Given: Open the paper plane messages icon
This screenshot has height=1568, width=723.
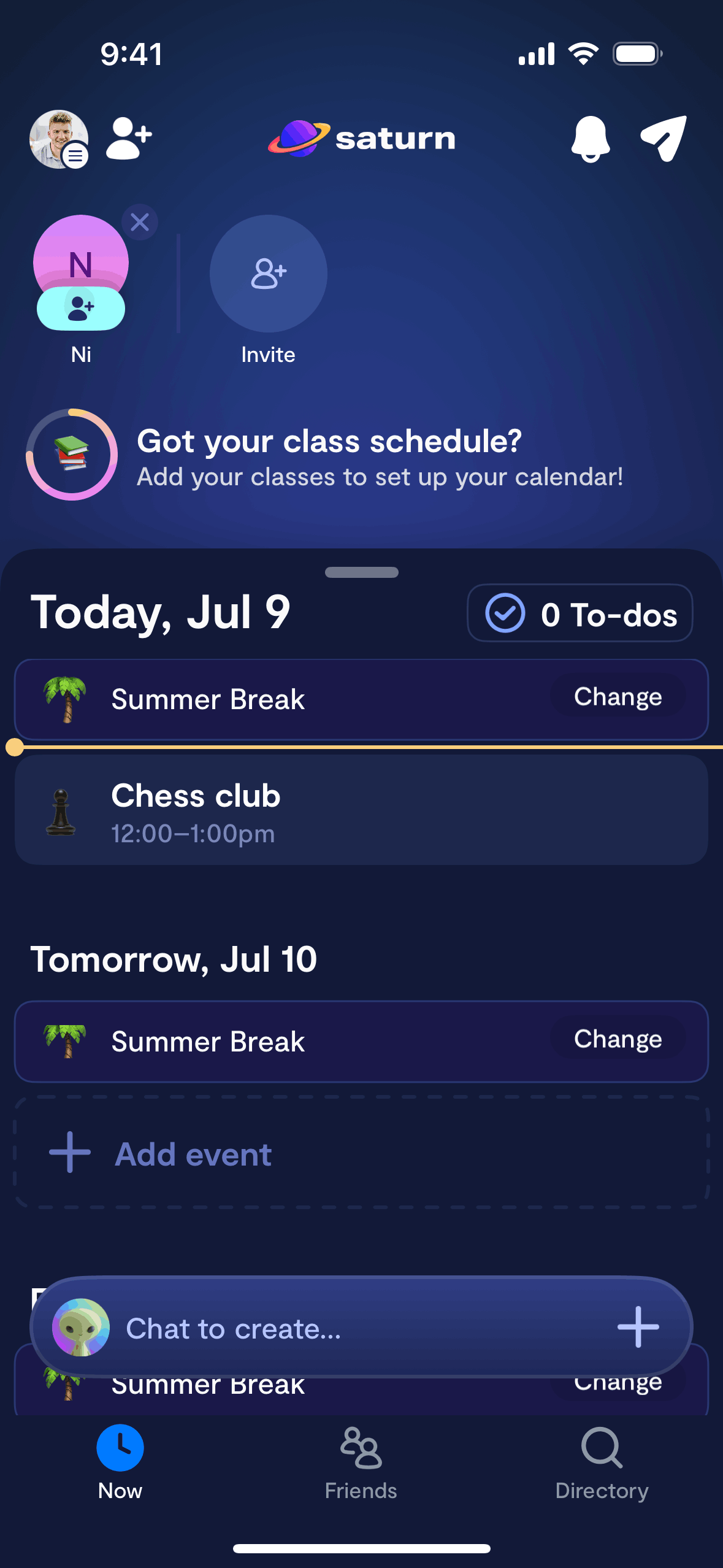Looking at the screenshot, I should pyautogui.click(x=664, y=138).
